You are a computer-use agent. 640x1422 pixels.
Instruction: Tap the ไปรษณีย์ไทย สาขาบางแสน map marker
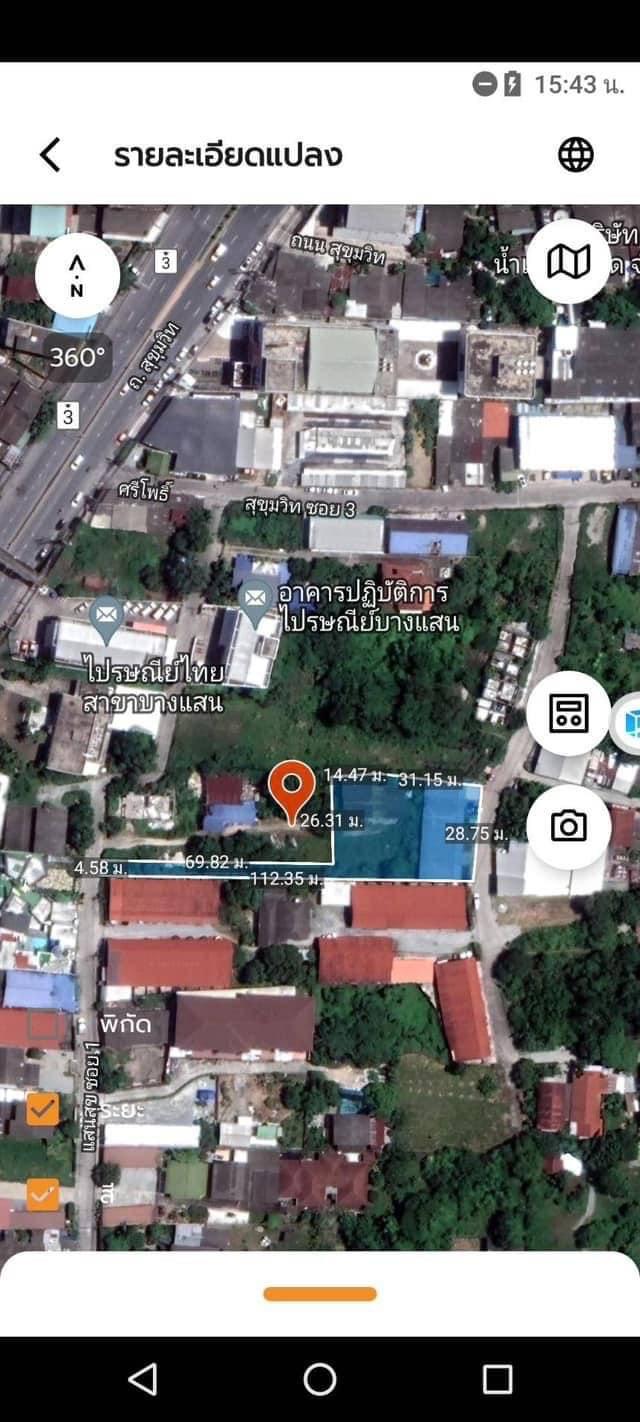point(105,618)
